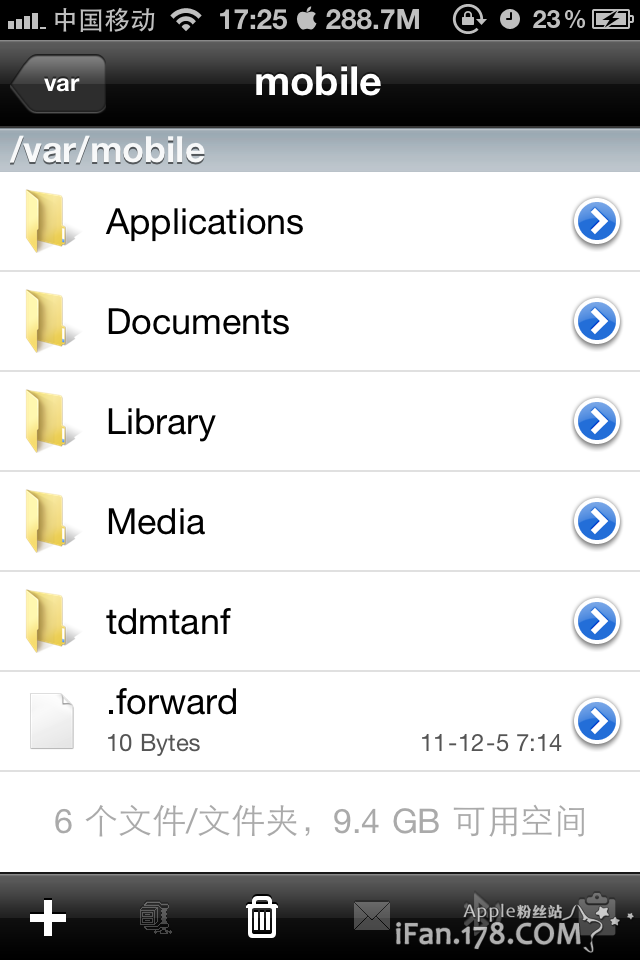The height and width of the screenshot is (960, 640).
Task: Show details for the tdmtanf folder
Action: pyautogui.click(x=597, y=622)
